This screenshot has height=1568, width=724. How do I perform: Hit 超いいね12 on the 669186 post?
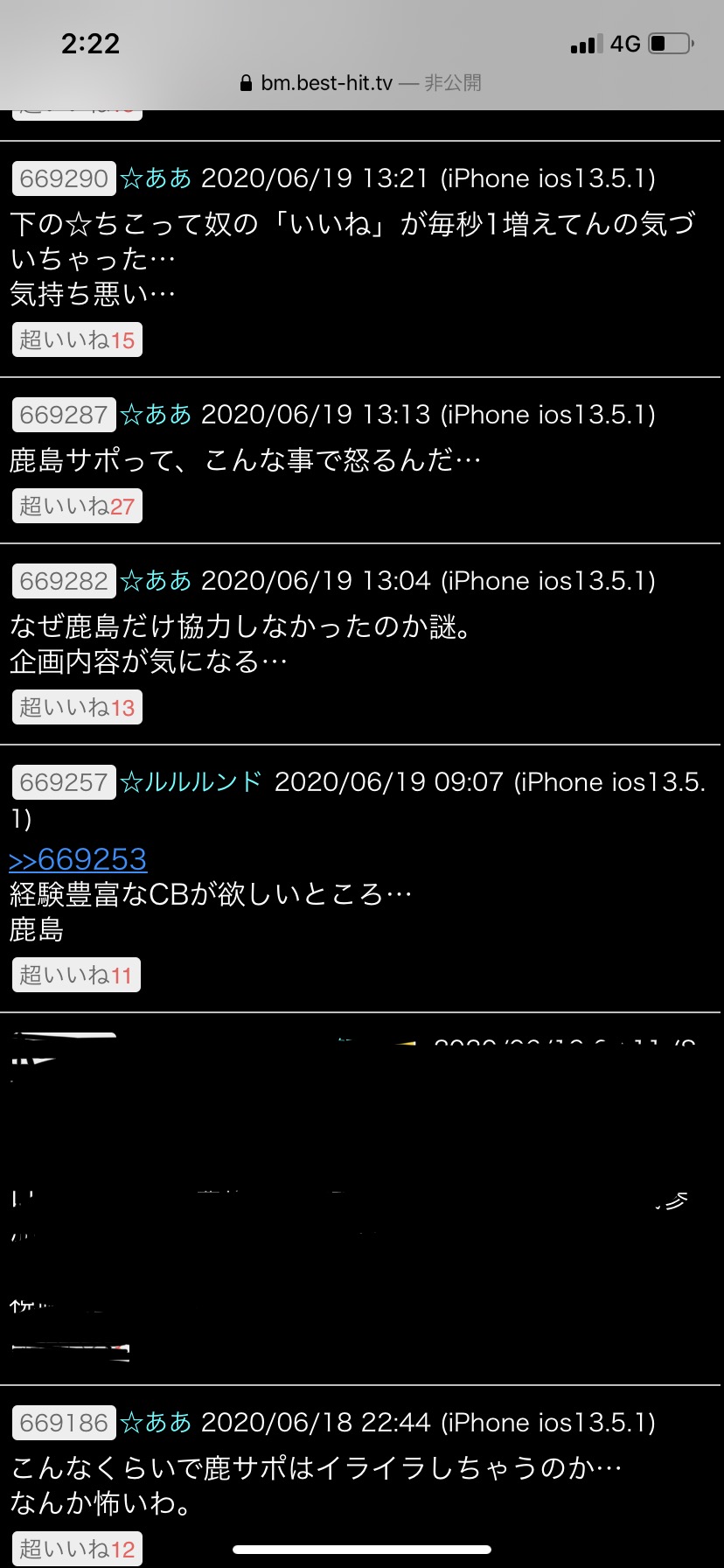pyautogui.click(x=77, y=1550)
